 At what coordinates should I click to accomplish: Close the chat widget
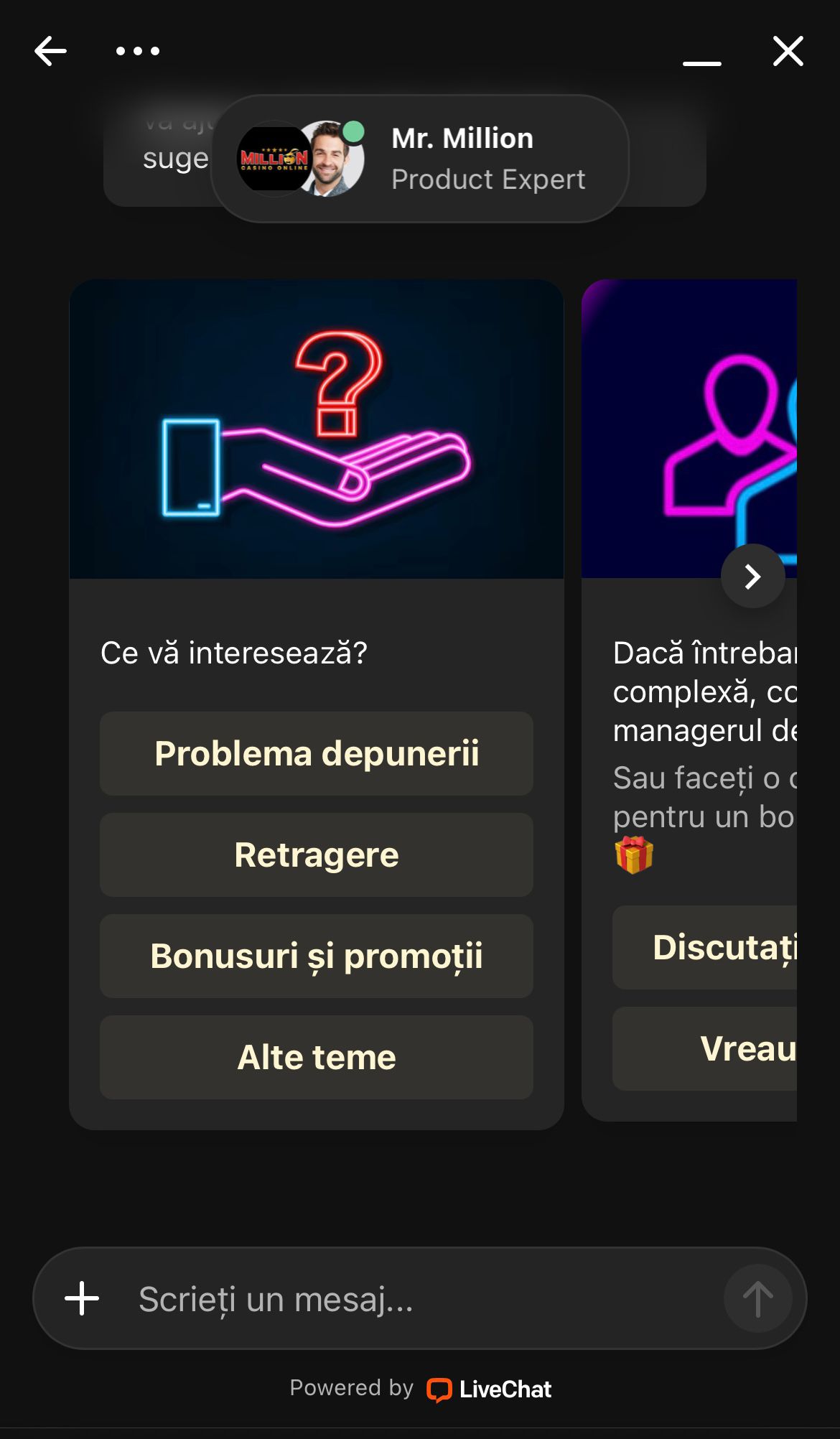(788, 51)
